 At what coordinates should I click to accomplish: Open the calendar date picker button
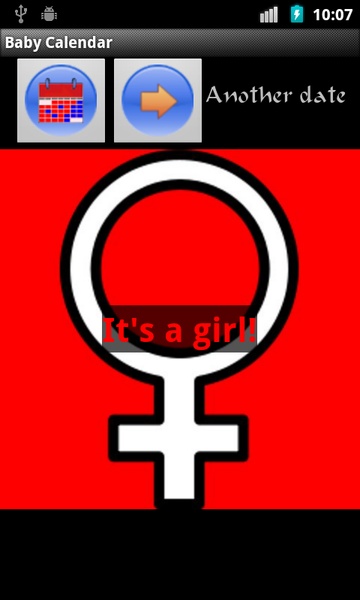pyautogui.click(x=61, y=100)
